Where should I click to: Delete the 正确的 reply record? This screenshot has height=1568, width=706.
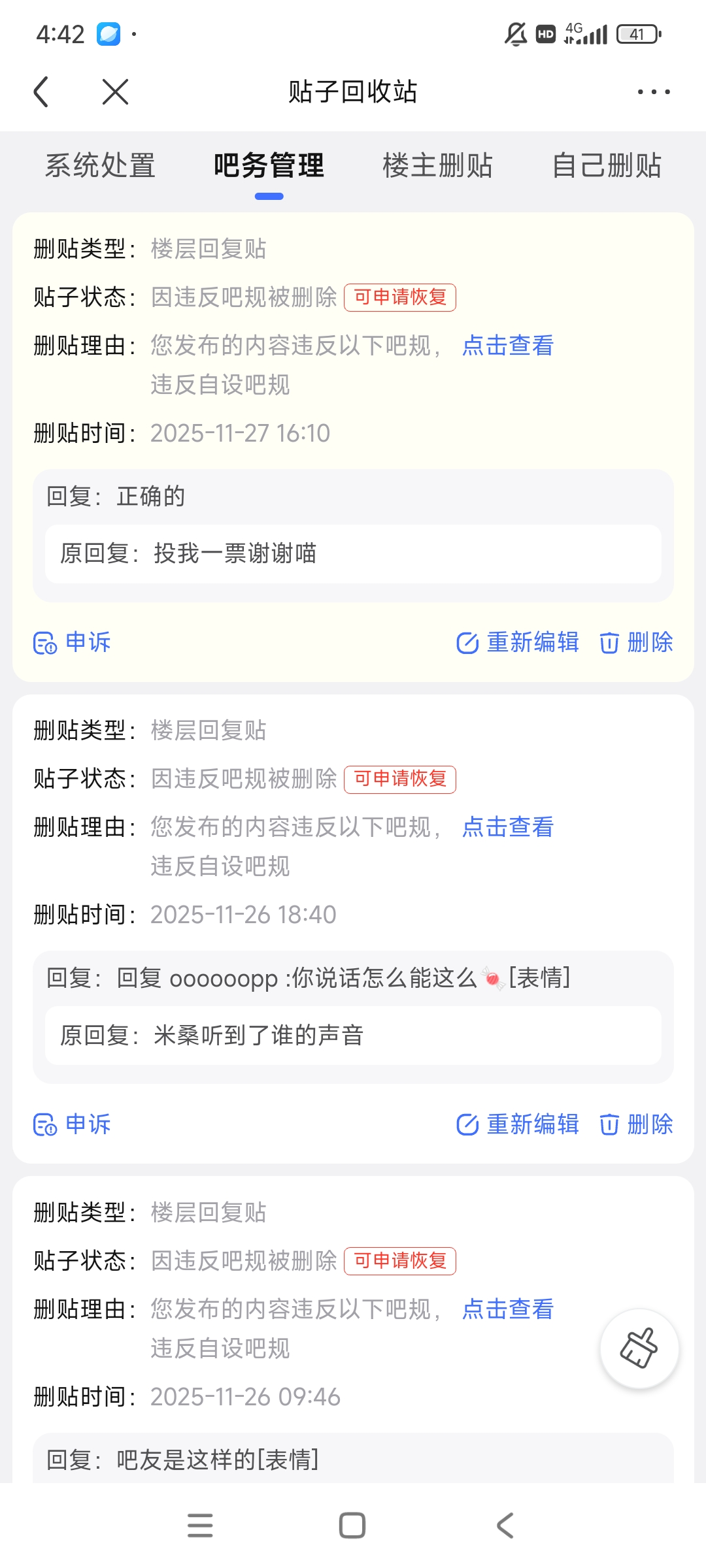coord(637,643)
